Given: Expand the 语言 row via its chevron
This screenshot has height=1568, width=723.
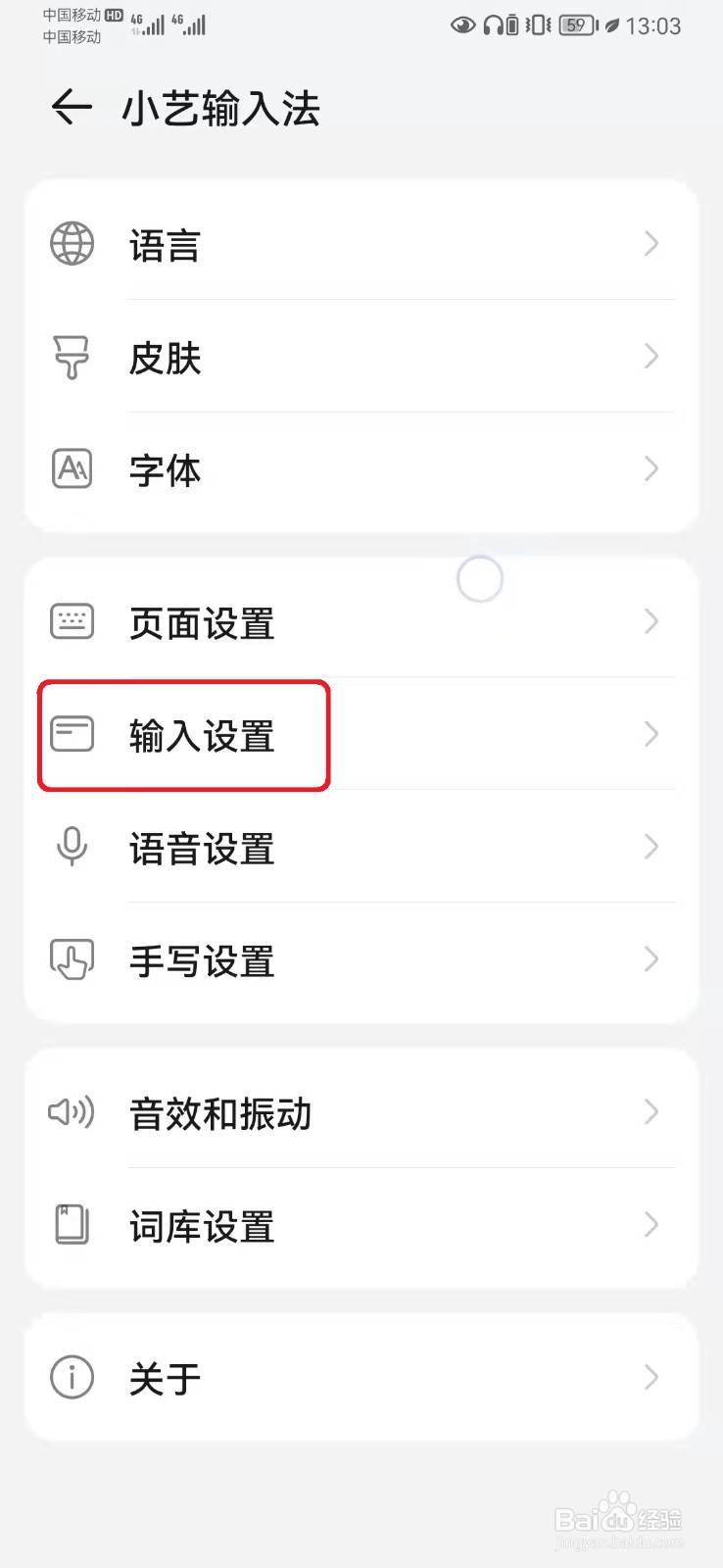Looking at the screenshot, I should 651,243.
